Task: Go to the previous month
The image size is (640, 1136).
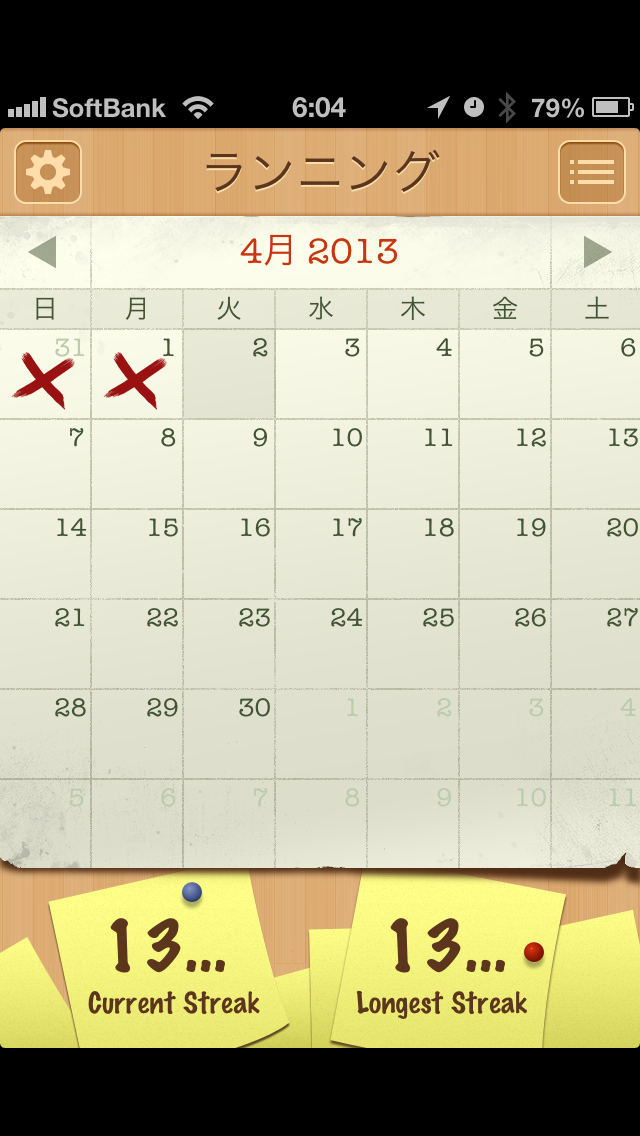Action: (43, 252)
